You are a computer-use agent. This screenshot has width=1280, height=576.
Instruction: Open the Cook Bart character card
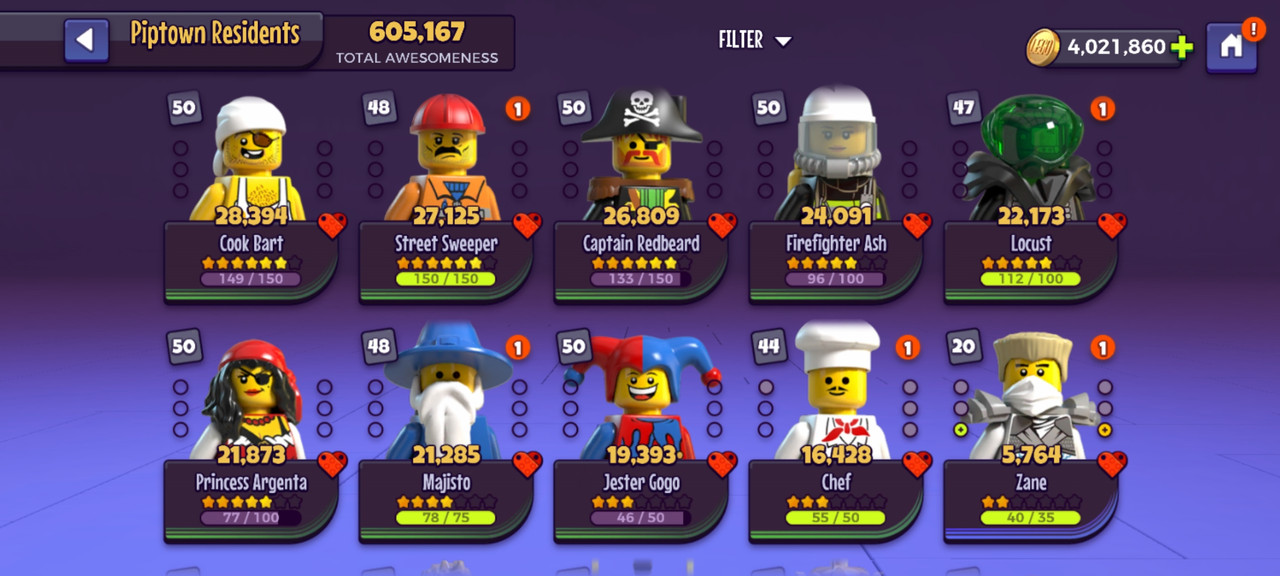pyautogui.click(x=251, y=200)
